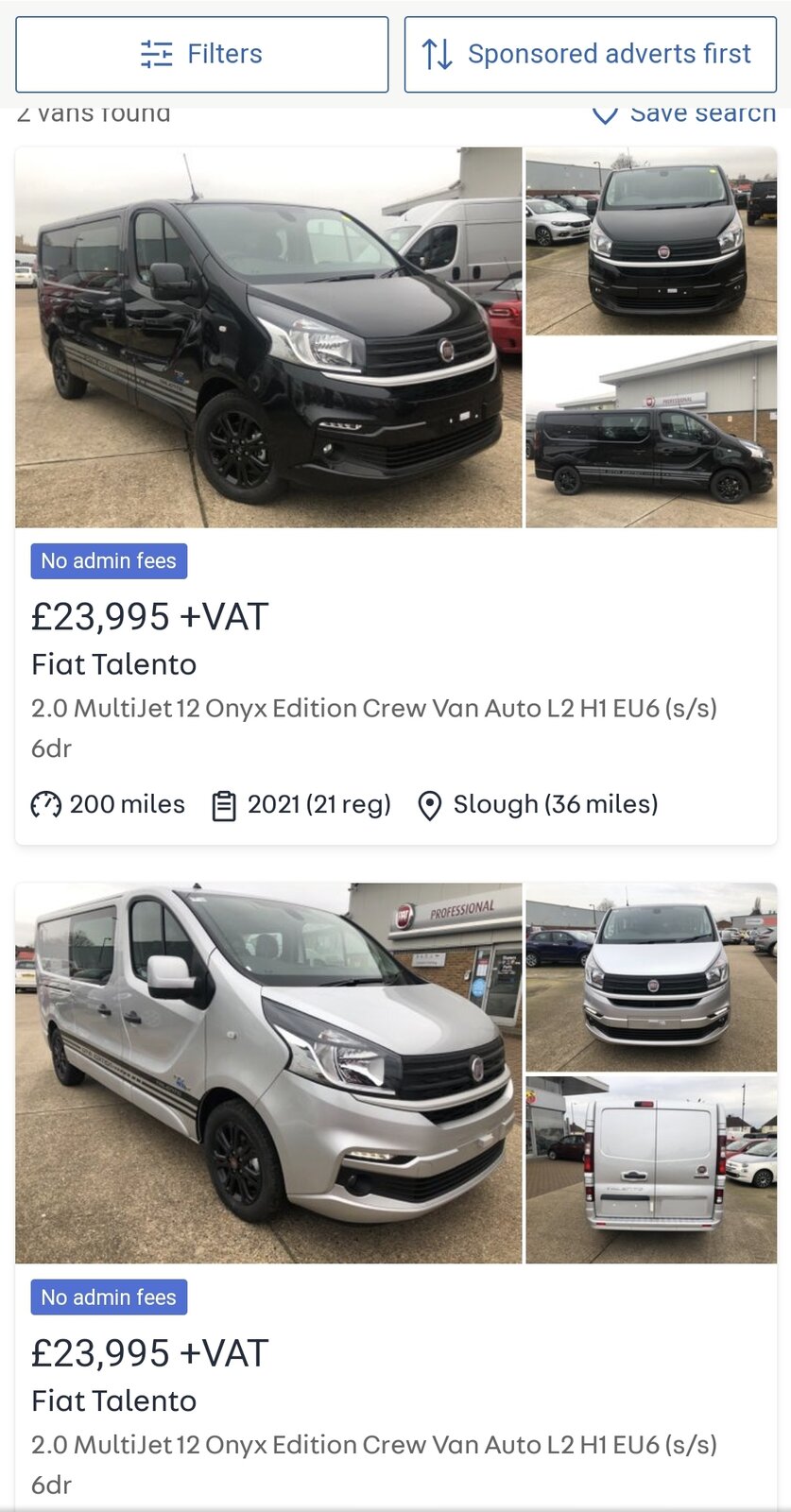View rear photo of the silver Talento
Screen dimensions: 791x1512
click(x=651, y=1169)
